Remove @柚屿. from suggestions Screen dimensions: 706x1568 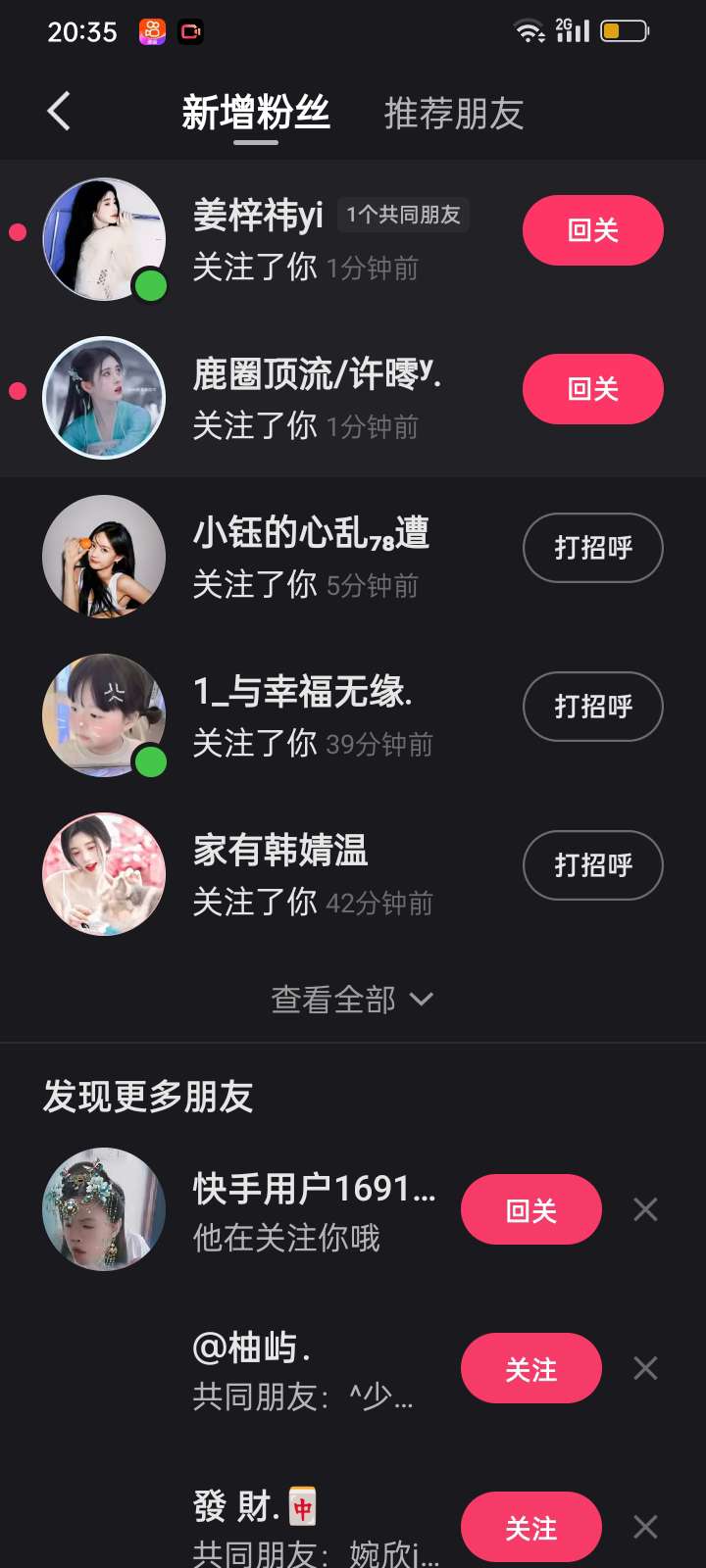(645, 1369)
